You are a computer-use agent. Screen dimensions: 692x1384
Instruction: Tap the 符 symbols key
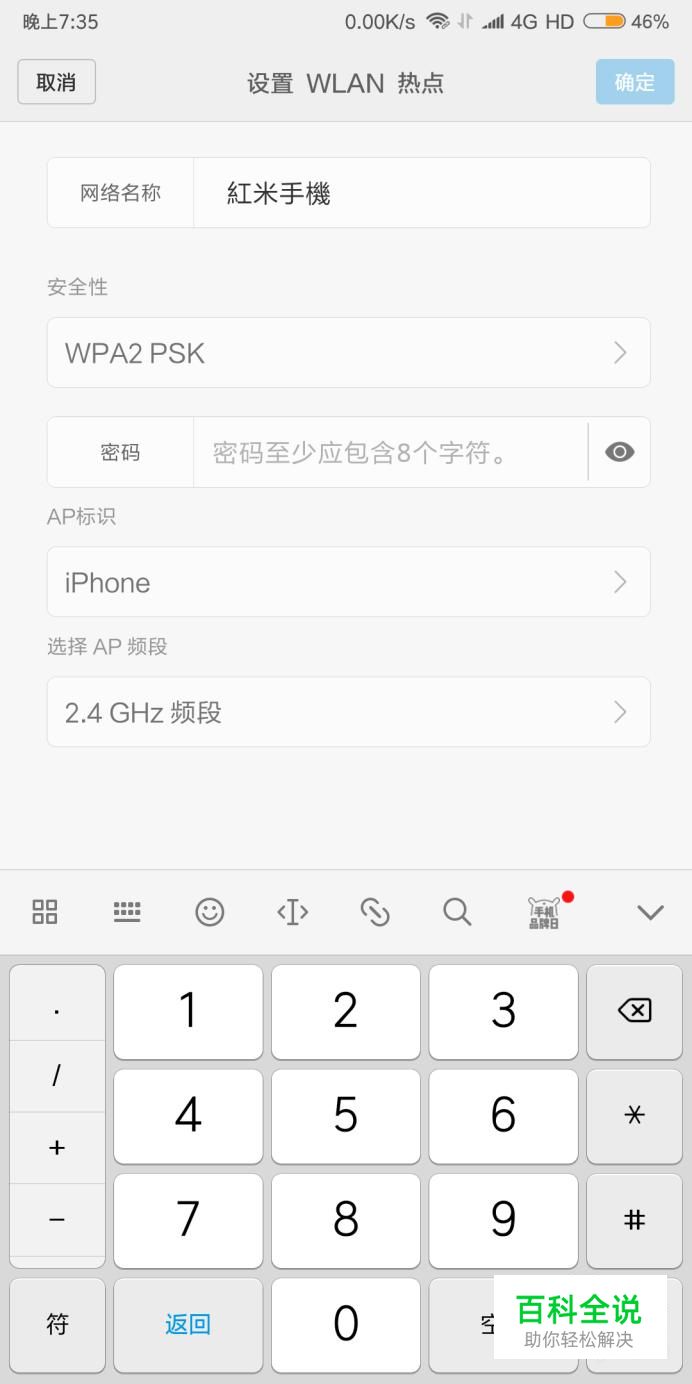pos(58,1325)
